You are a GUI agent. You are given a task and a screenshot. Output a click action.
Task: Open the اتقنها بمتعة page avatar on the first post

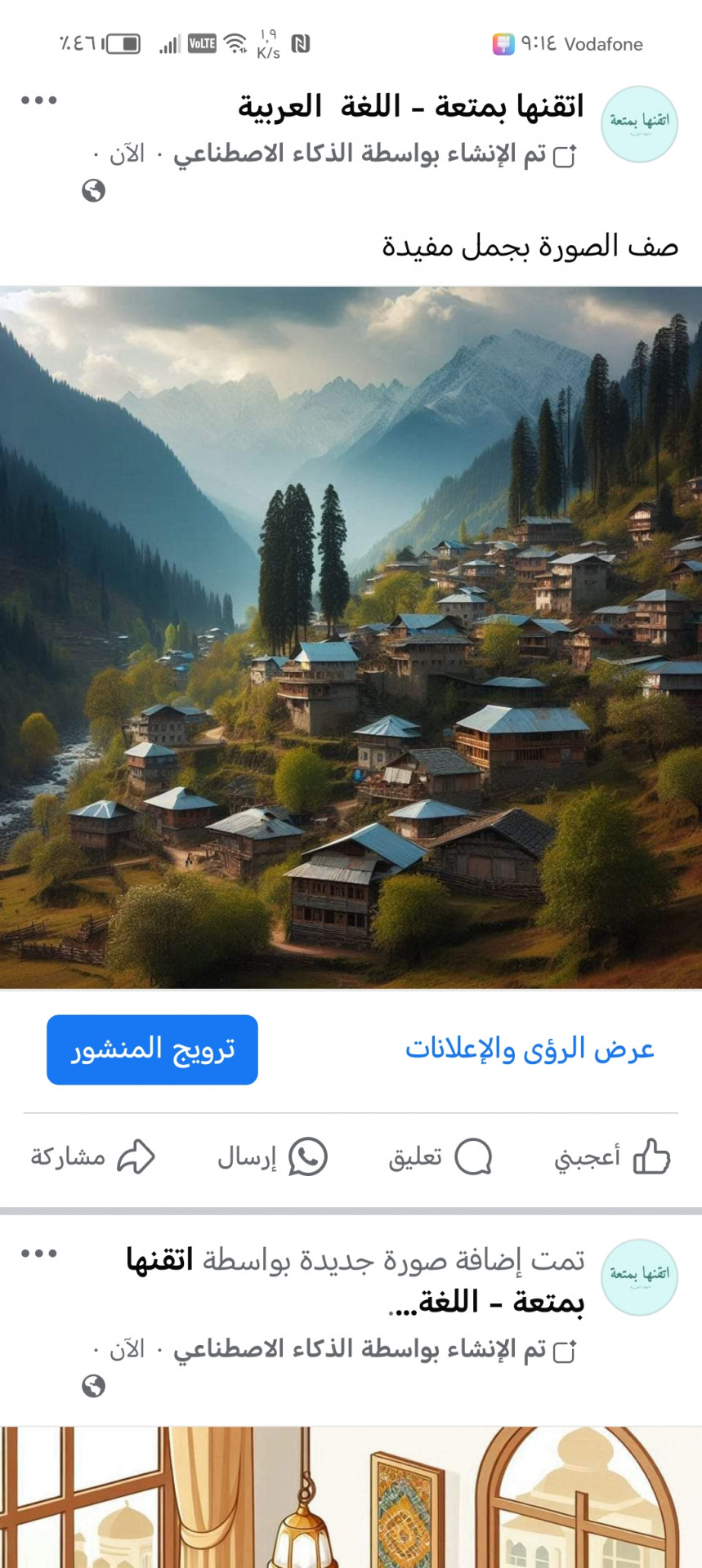click(639, 124)
